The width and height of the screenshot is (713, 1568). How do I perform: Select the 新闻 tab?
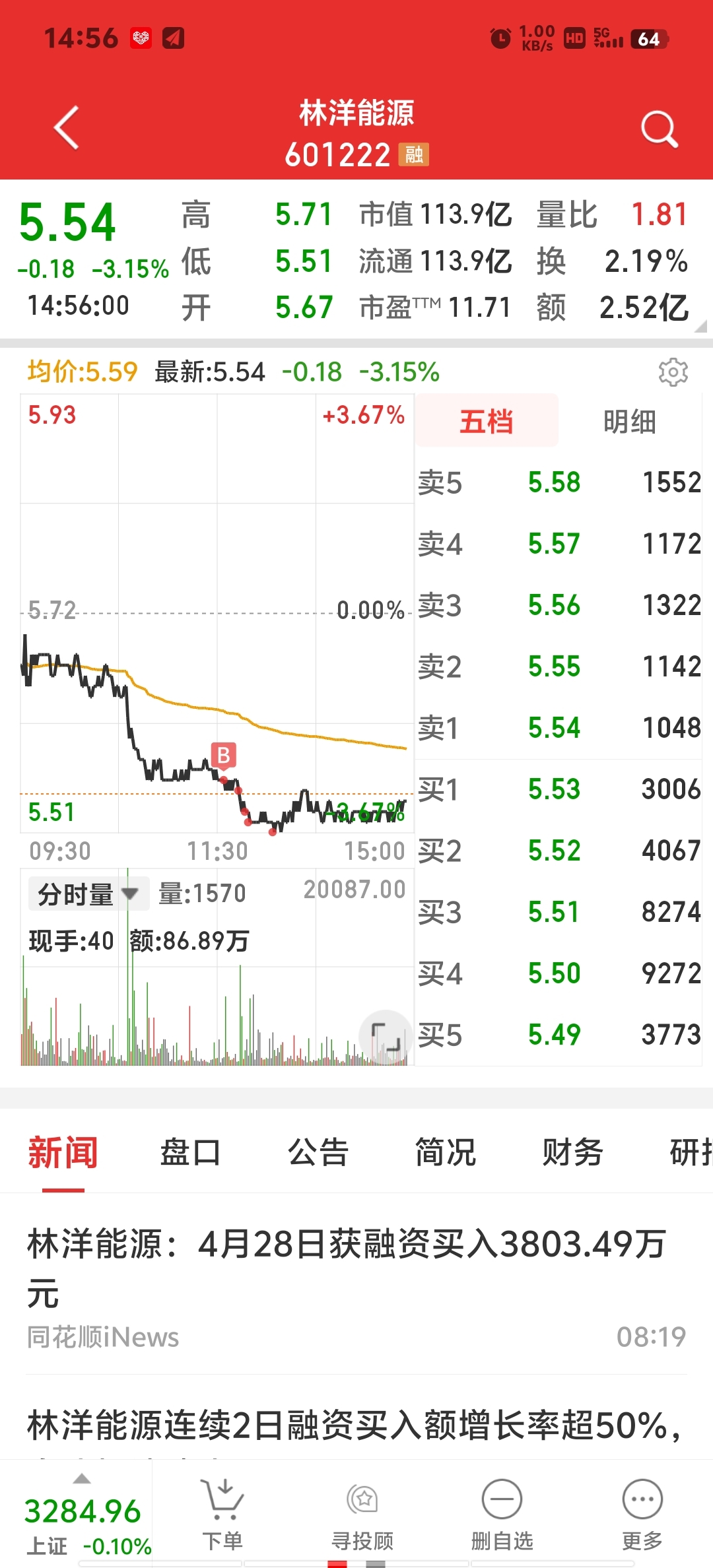point(63,1152)
